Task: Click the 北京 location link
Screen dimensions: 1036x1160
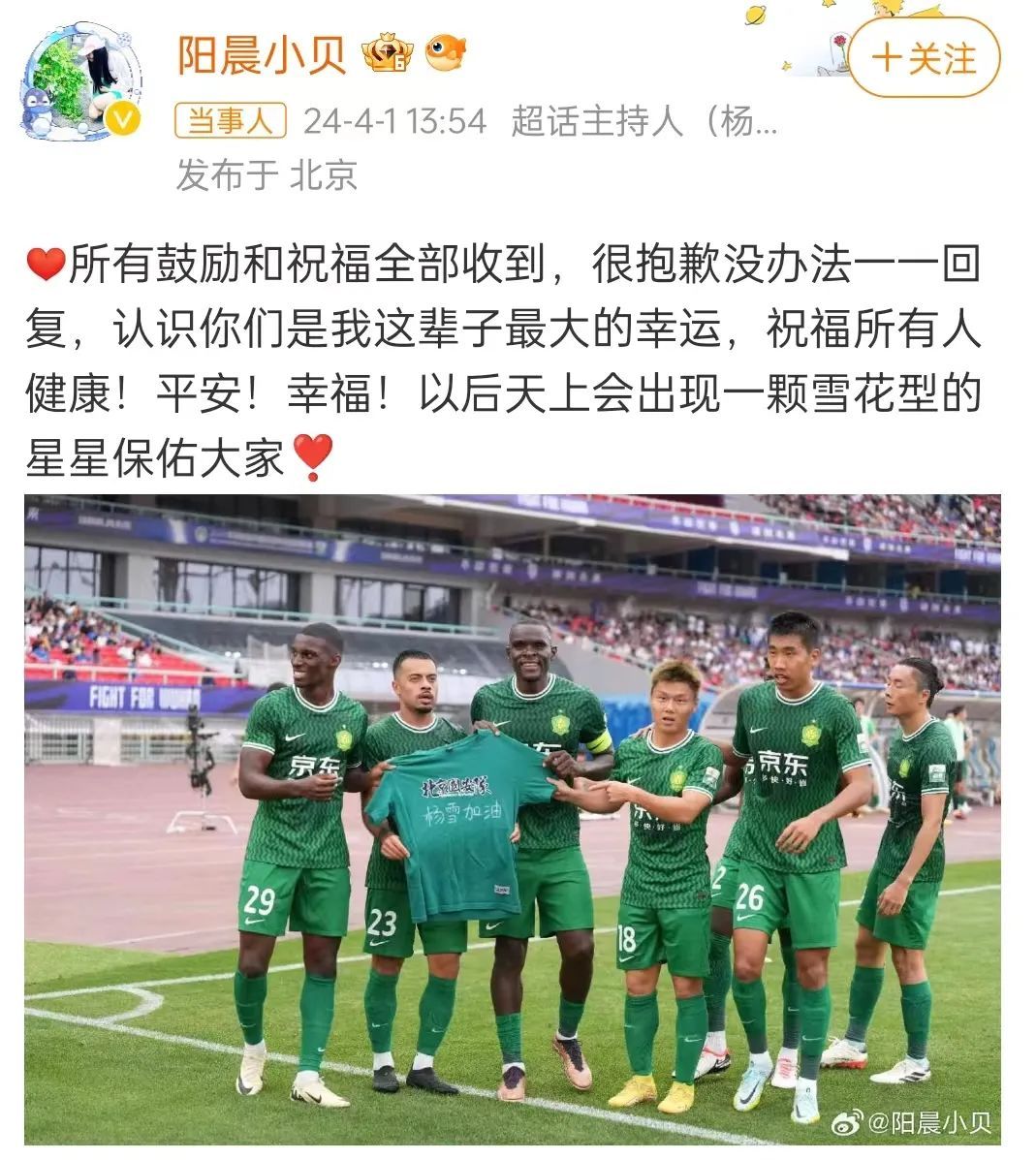Action: click(321, 172)
